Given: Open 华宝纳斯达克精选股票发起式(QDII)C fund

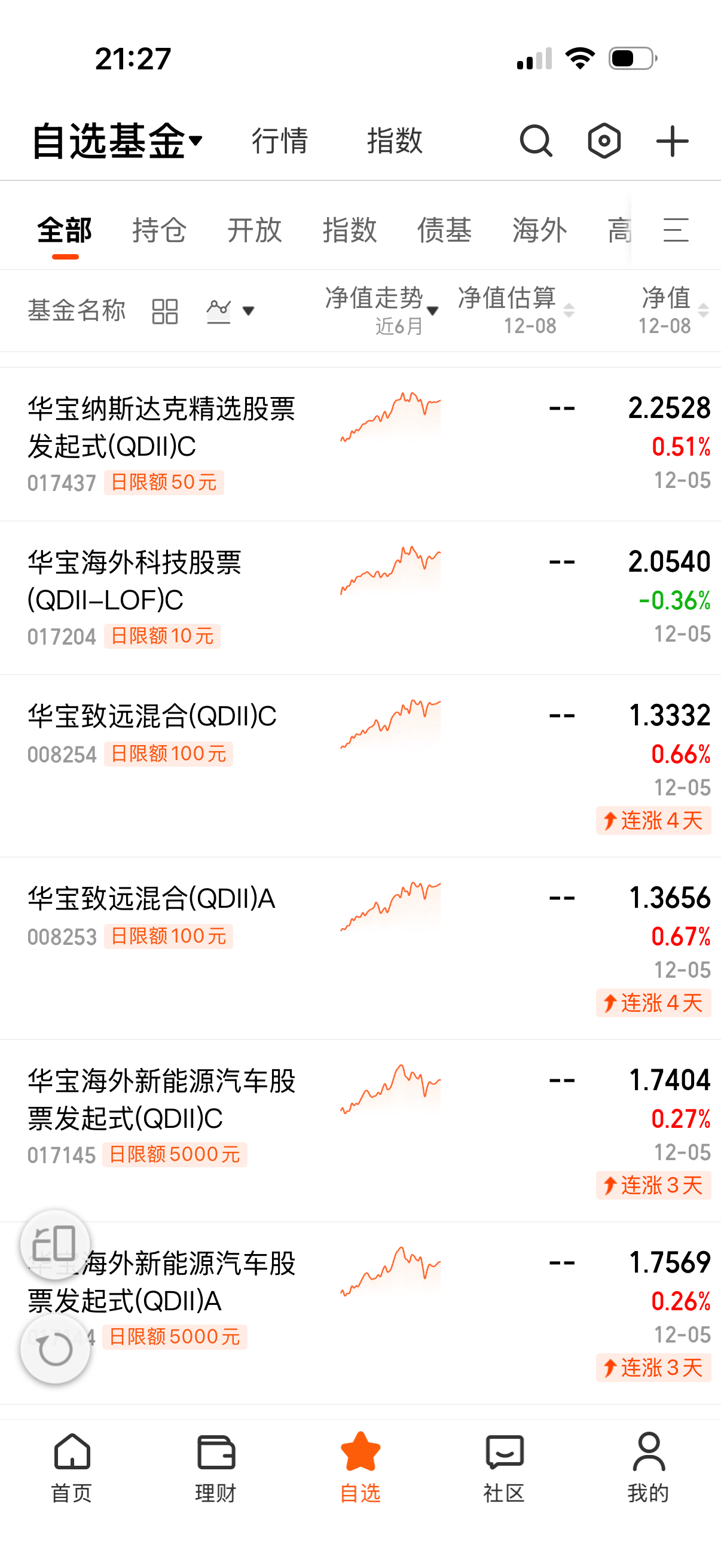Looking at the screenshot, I should point(161,428).
